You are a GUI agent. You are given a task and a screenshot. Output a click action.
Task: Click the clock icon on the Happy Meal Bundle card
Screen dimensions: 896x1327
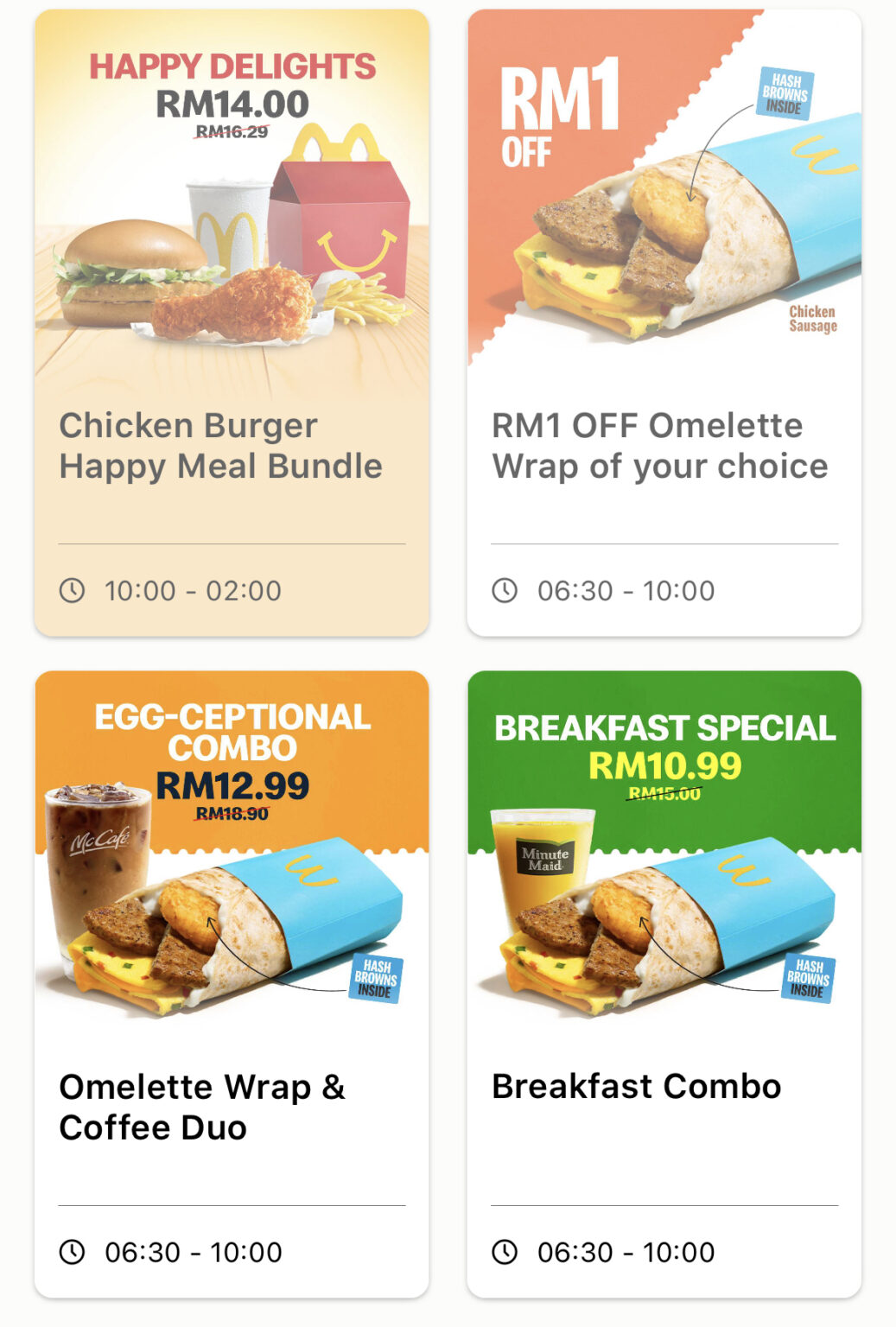click(x=73, y=590)
